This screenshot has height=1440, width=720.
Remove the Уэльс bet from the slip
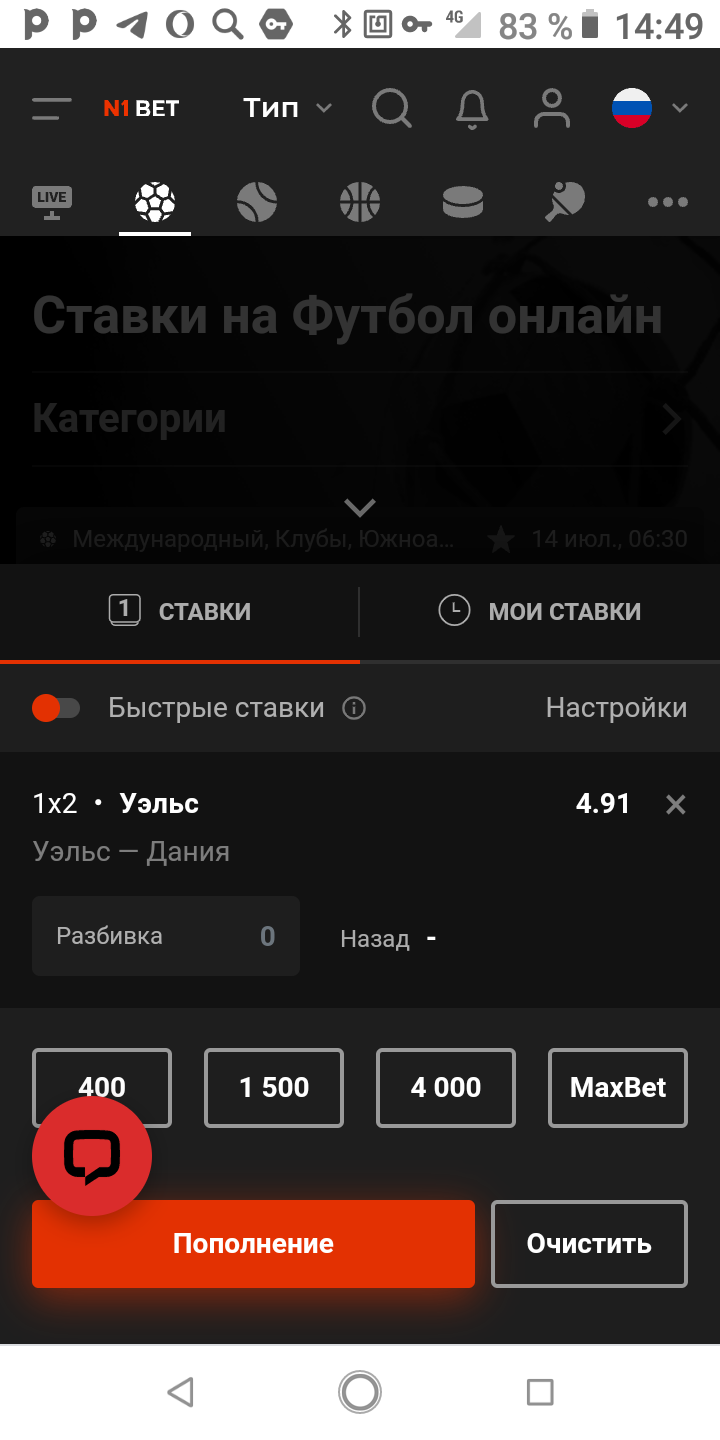(676, 804)
